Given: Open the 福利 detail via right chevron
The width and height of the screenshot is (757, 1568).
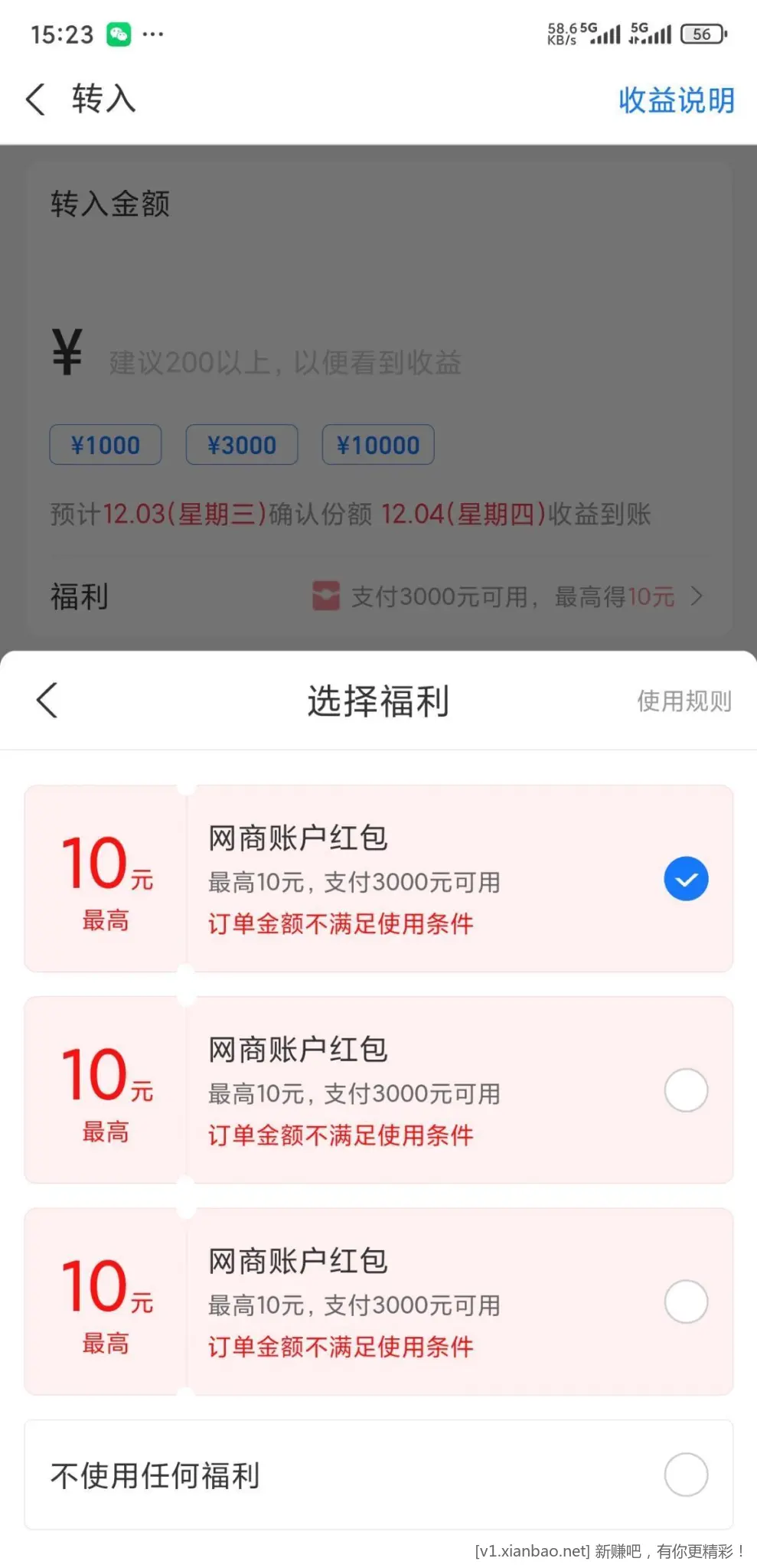Looking at the screenshot, I should coord(696,596).
